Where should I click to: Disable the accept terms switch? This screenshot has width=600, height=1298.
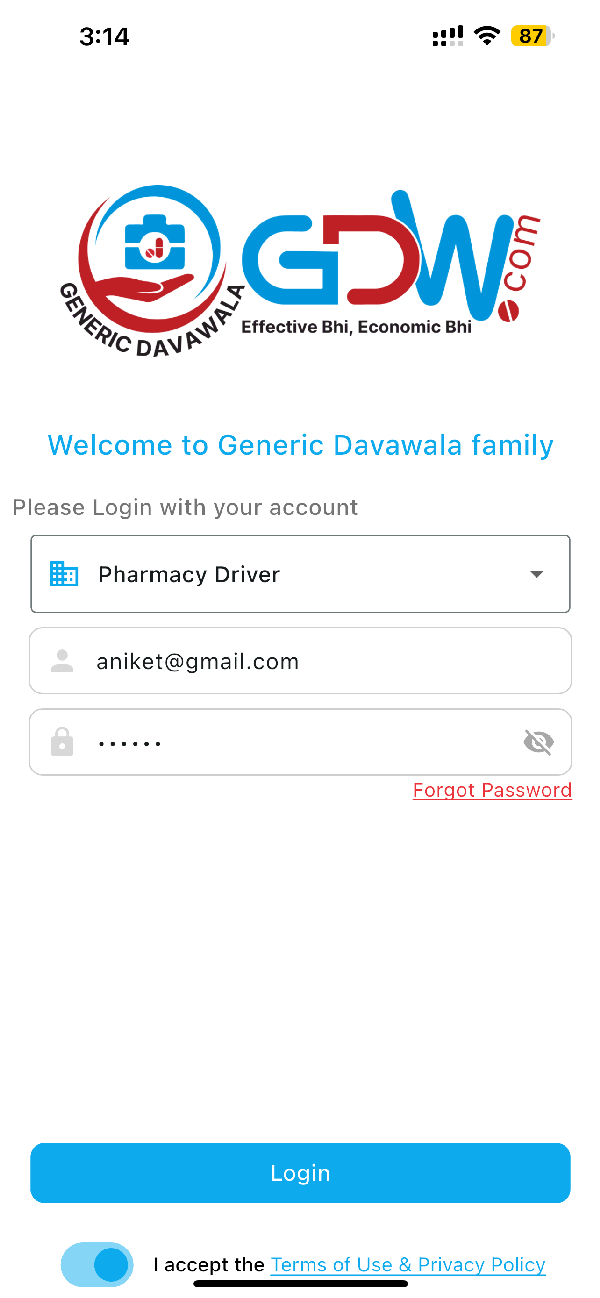[x=97, y=1265]
